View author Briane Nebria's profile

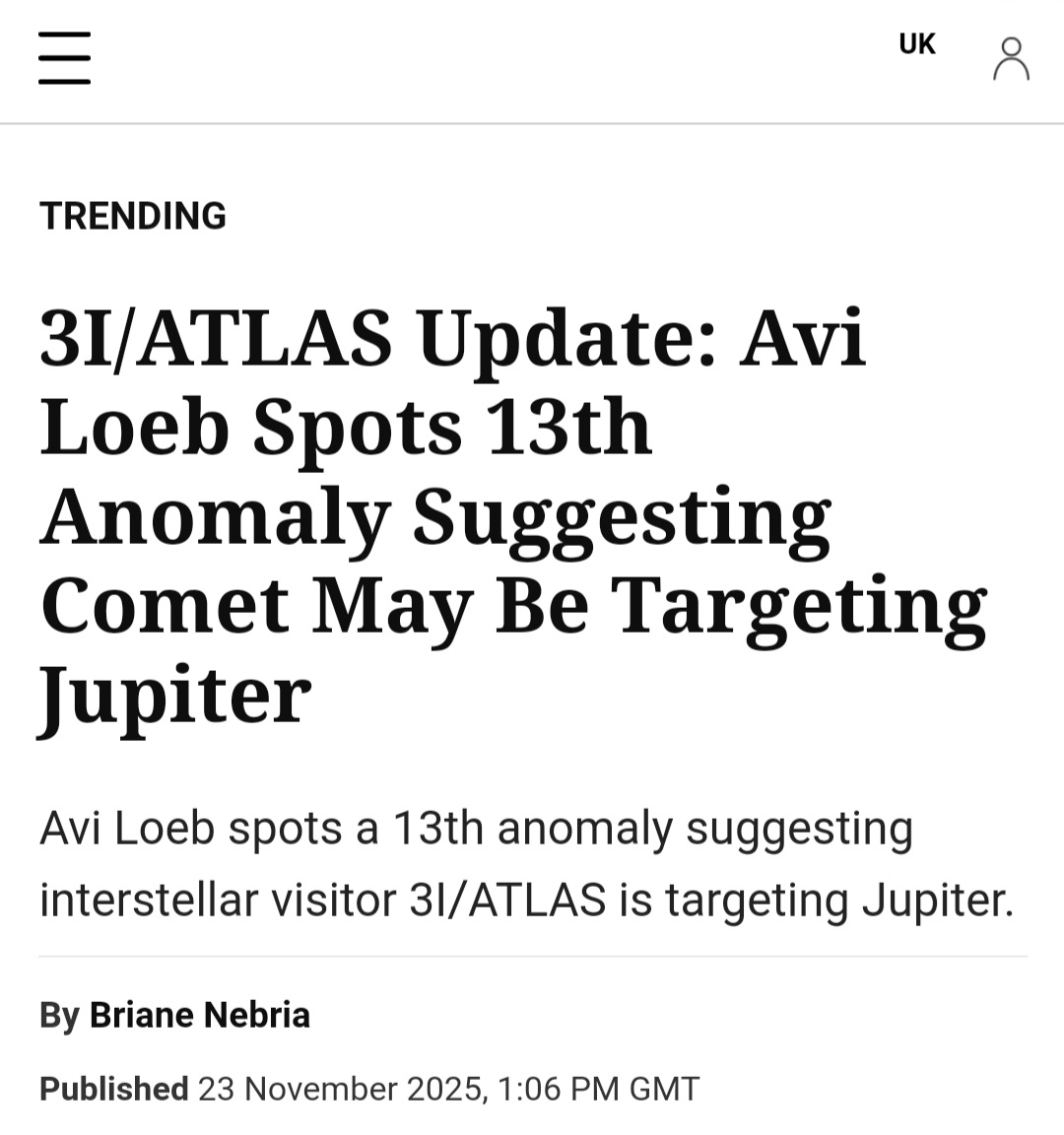coord(199,1015)
